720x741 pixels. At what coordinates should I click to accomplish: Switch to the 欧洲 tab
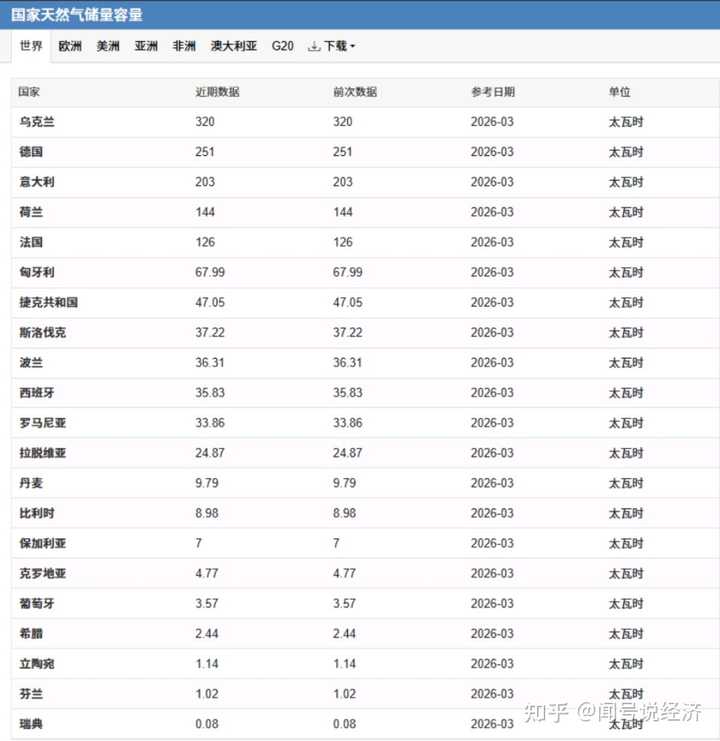70,46
